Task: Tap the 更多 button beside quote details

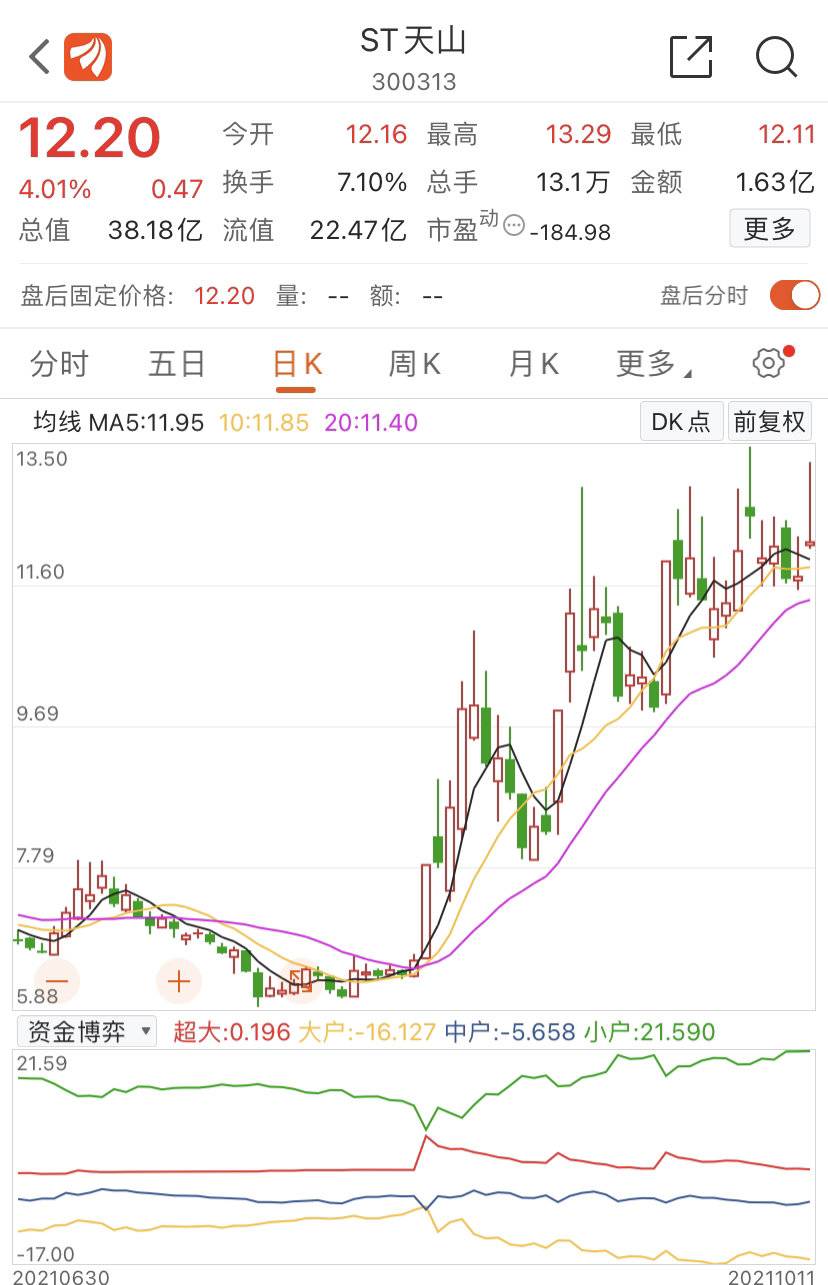Action: 769,229
